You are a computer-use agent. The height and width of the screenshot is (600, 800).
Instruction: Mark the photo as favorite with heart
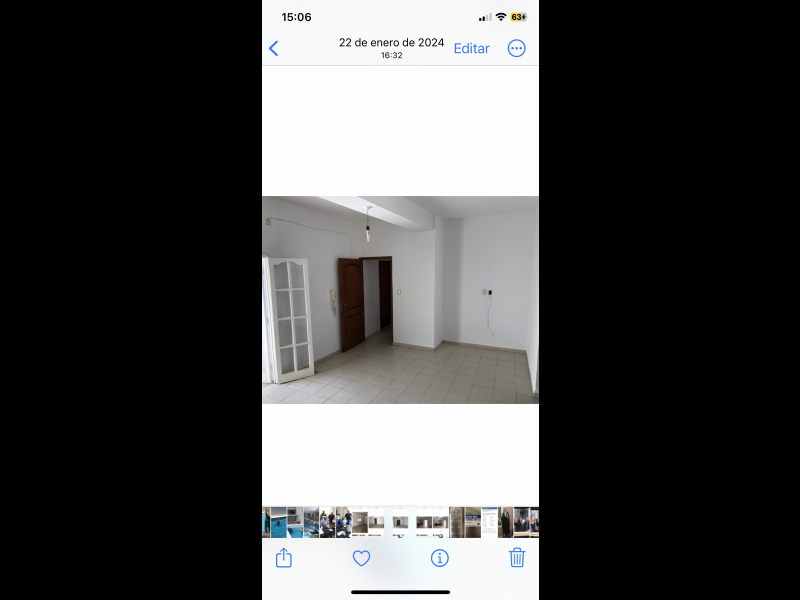tap(361, 558)
